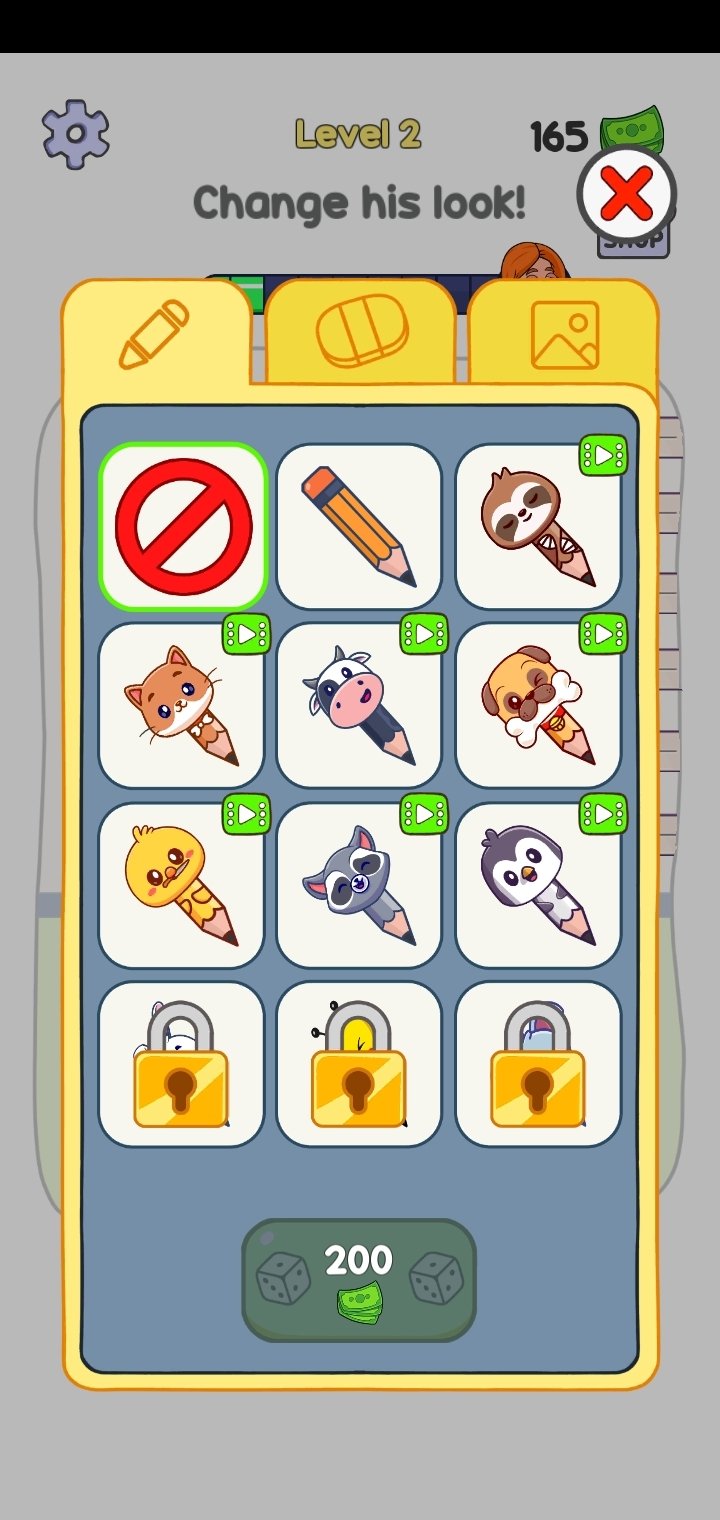Select the pug dog pencil skin
The width and height of the screenshot is (720, 1520).
(x=538, y=705)
